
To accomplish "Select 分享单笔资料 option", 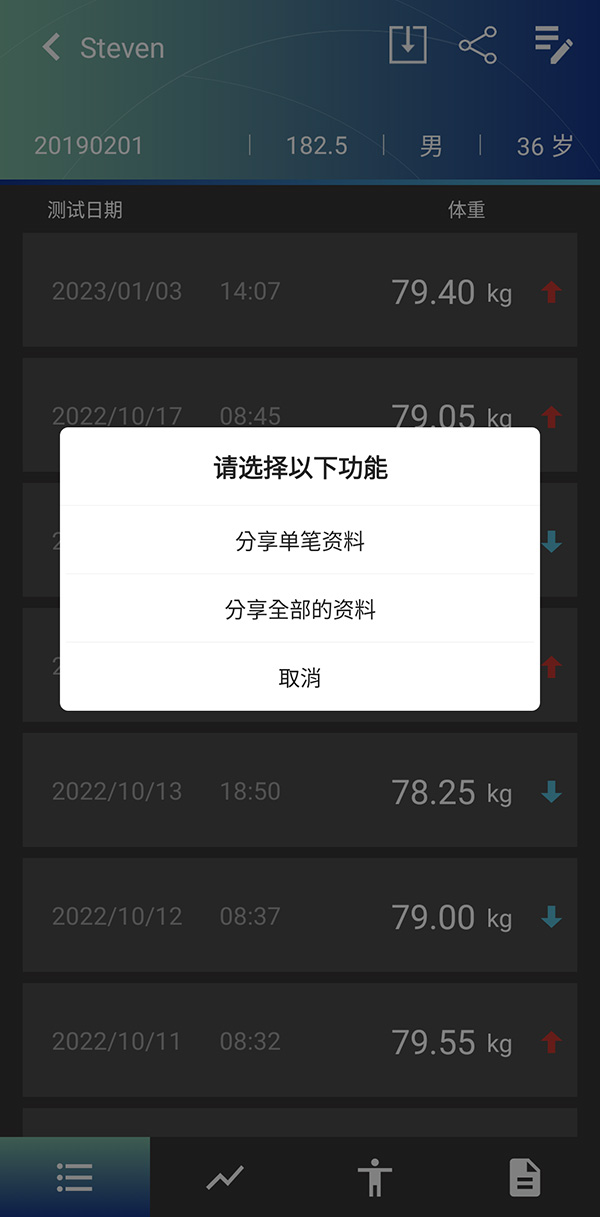I will (x=300, y=541).
